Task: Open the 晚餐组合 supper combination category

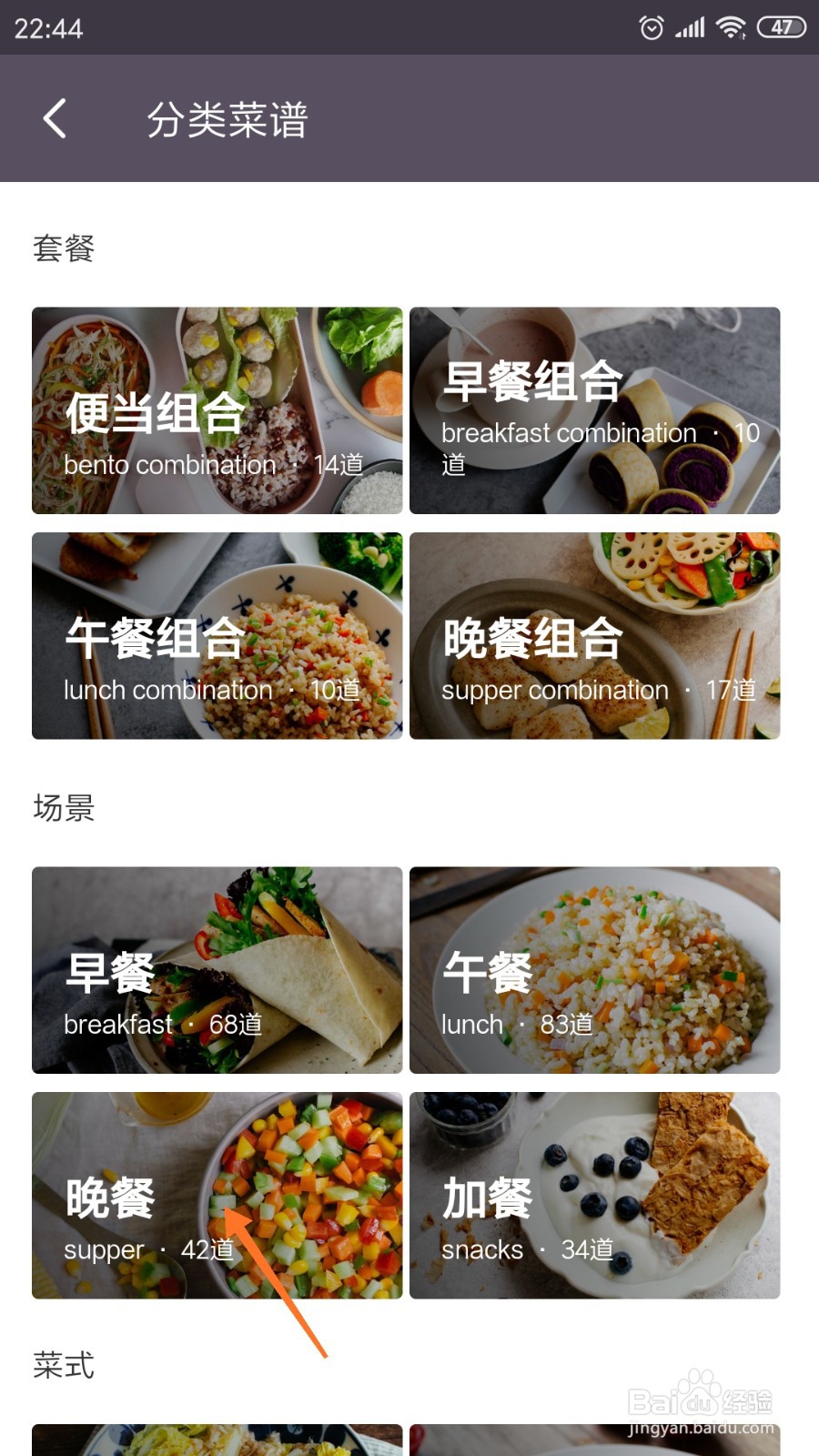Action: [595, 637]
